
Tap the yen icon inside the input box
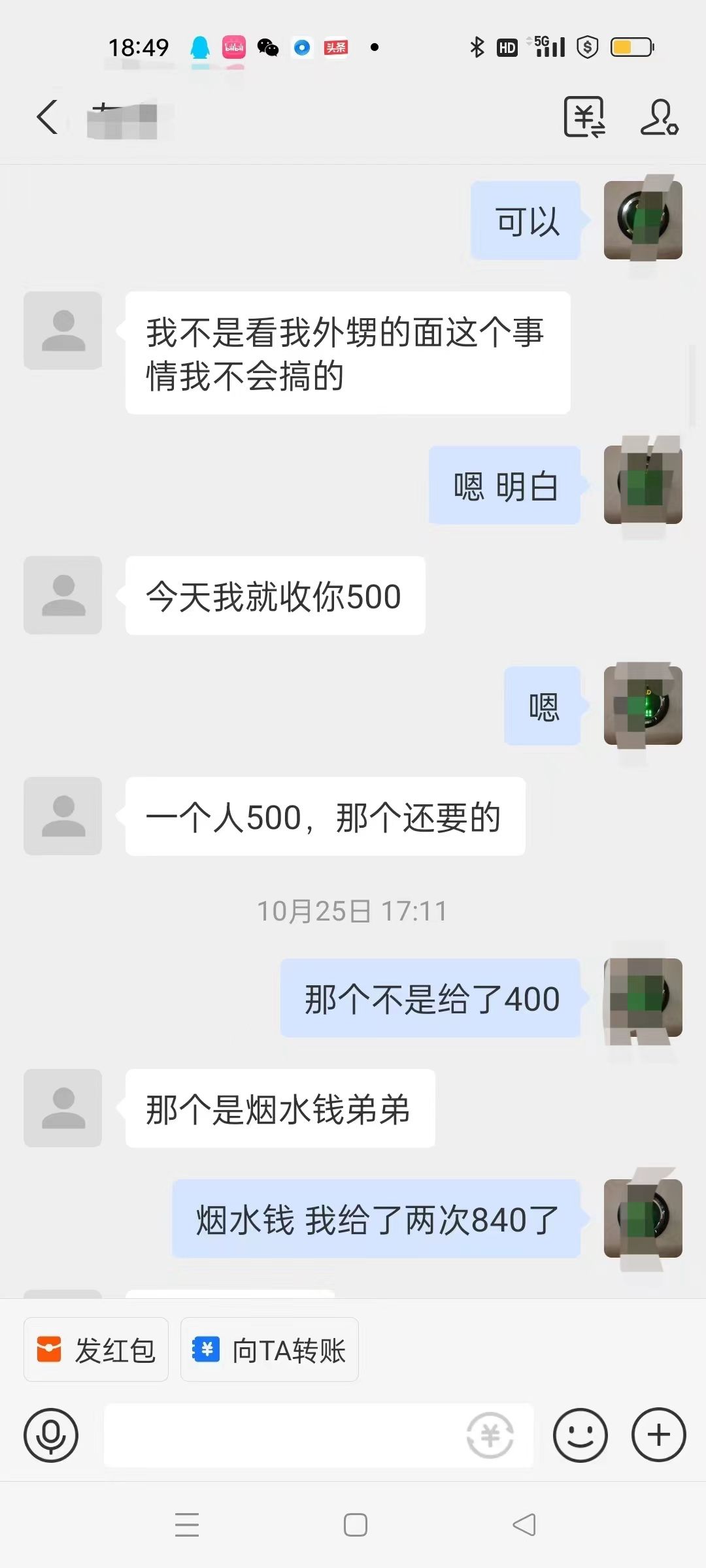(490, 1435)
